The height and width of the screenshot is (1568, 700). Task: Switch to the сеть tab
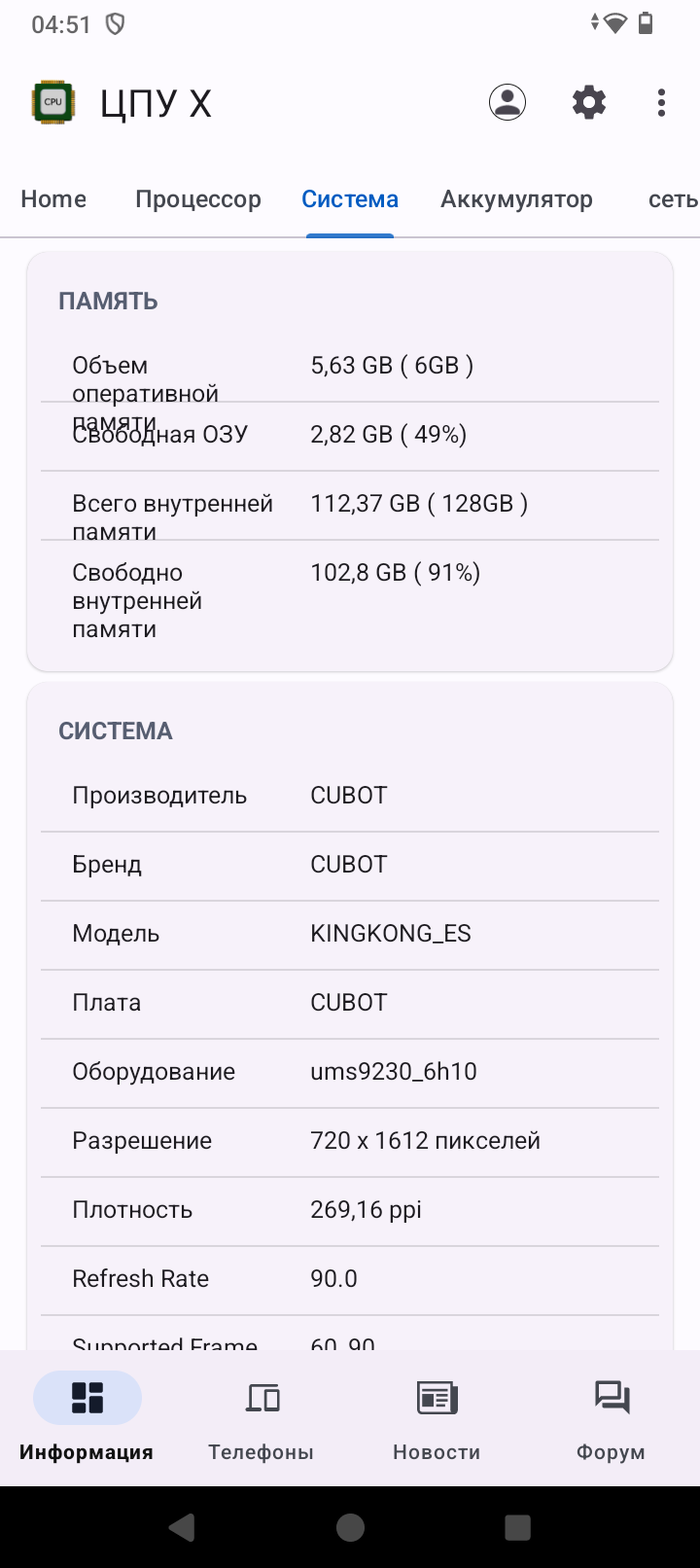tap(673, 199)
